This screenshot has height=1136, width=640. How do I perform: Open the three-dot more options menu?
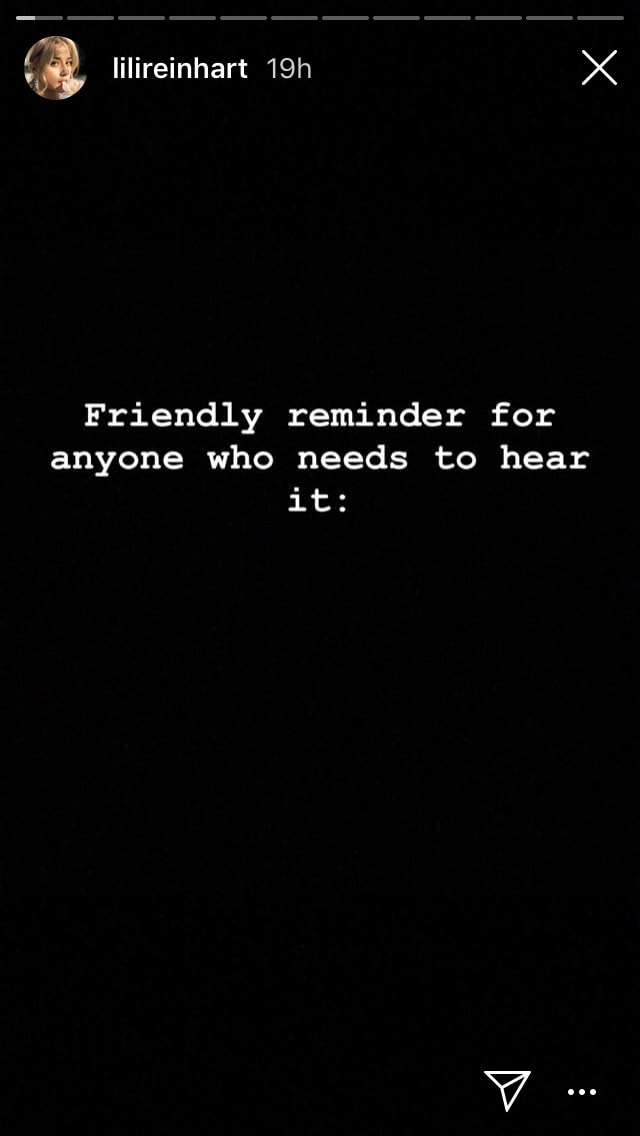click(581, 1092)
